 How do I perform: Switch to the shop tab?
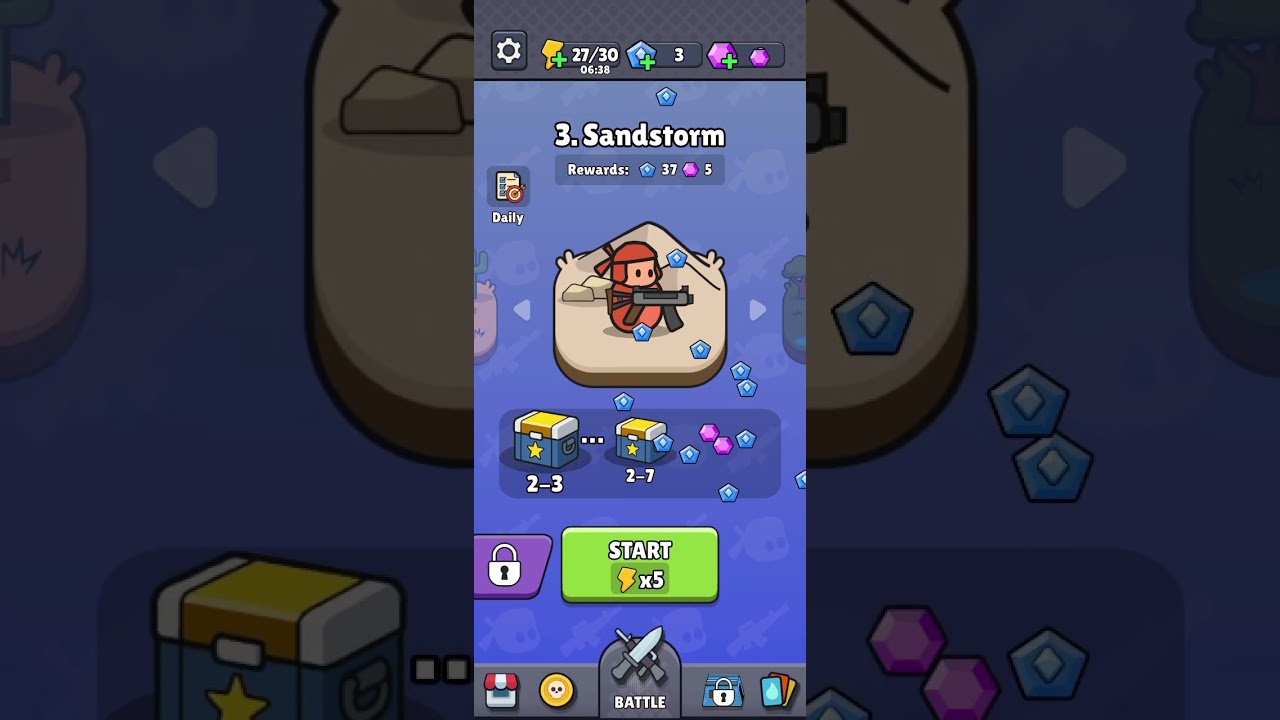point(501,691)
